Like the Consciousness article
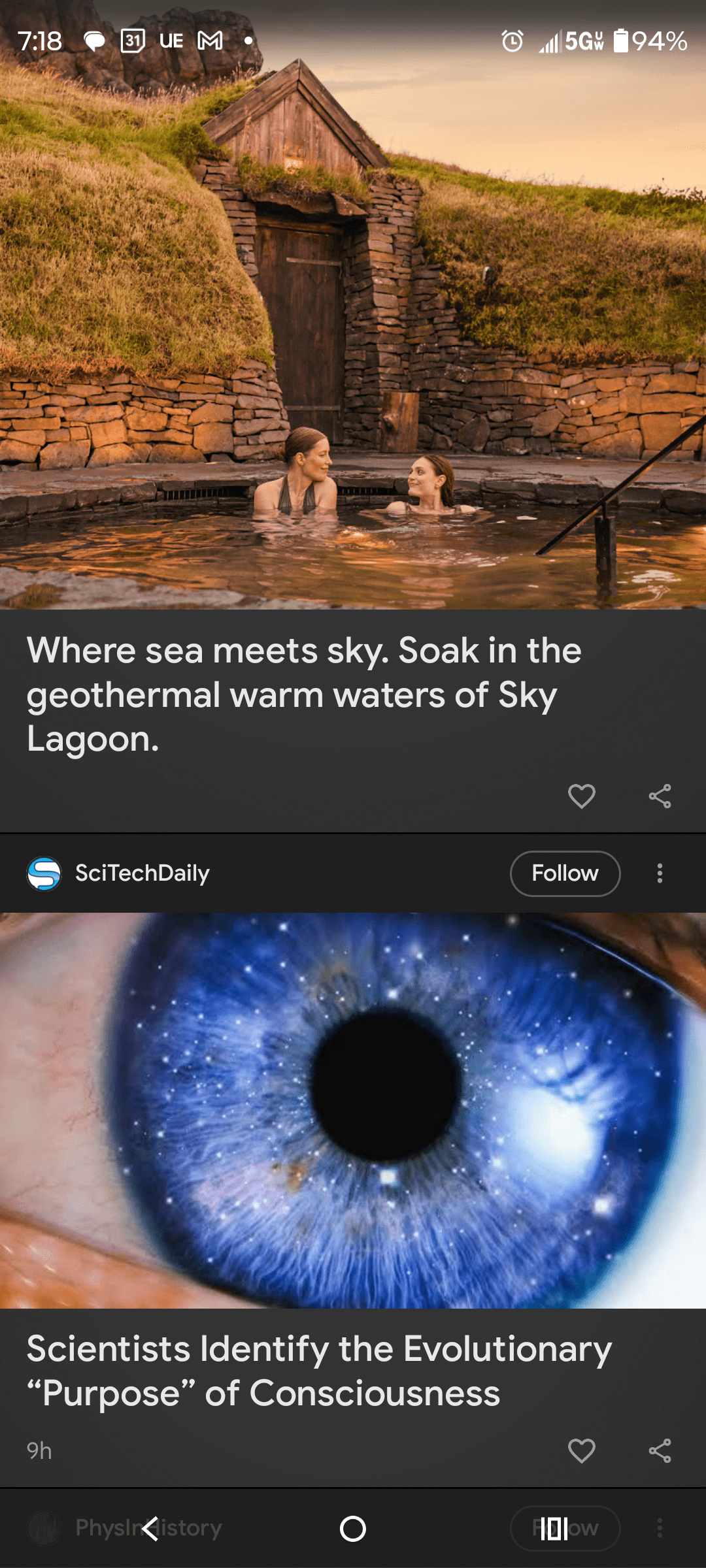Screen dimensions: 706x1568 coord(581,1451)
